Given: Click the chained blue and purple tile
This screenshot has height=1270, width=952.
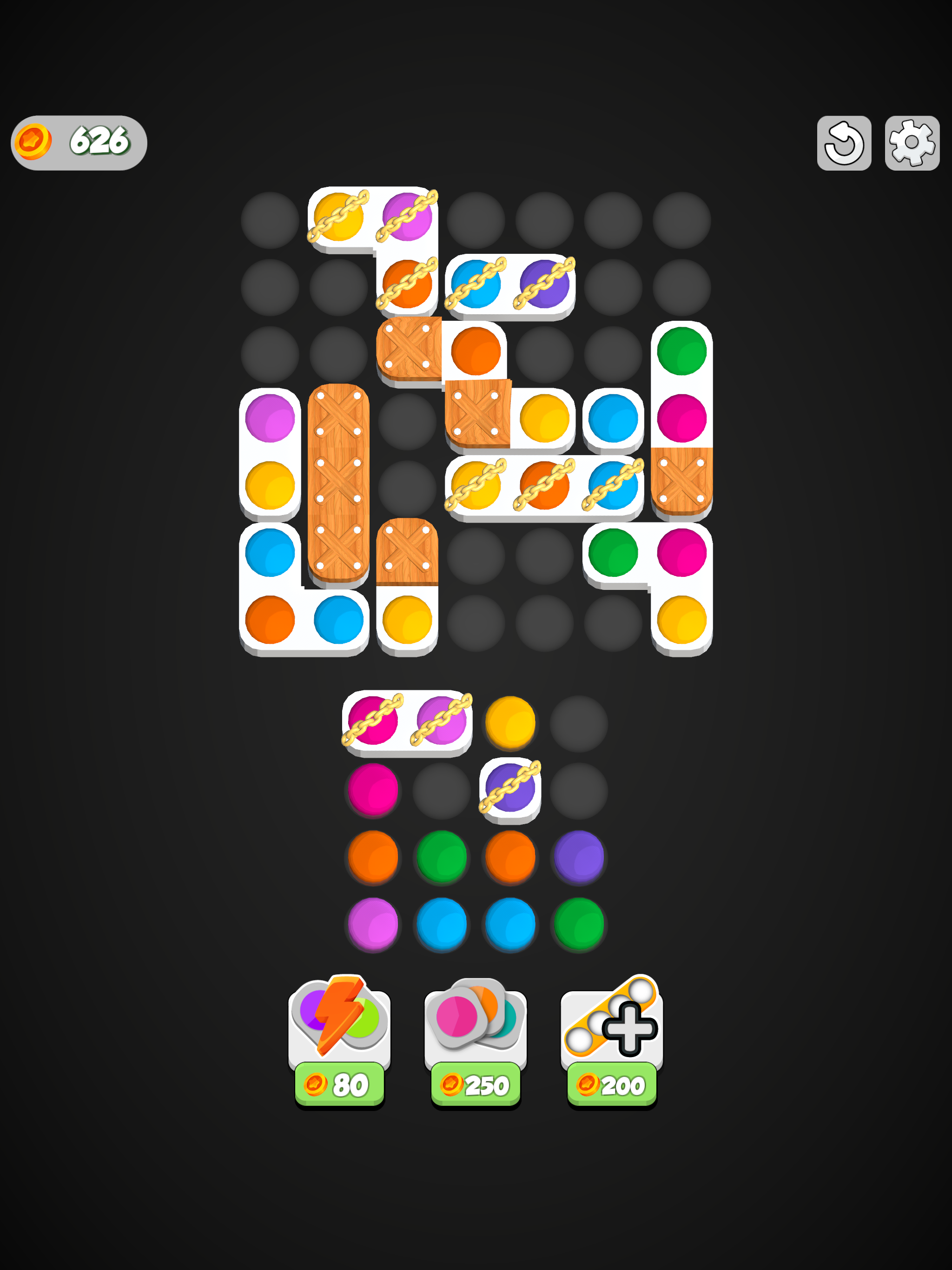Looking at the screenshot, I should tap(511, 285).
